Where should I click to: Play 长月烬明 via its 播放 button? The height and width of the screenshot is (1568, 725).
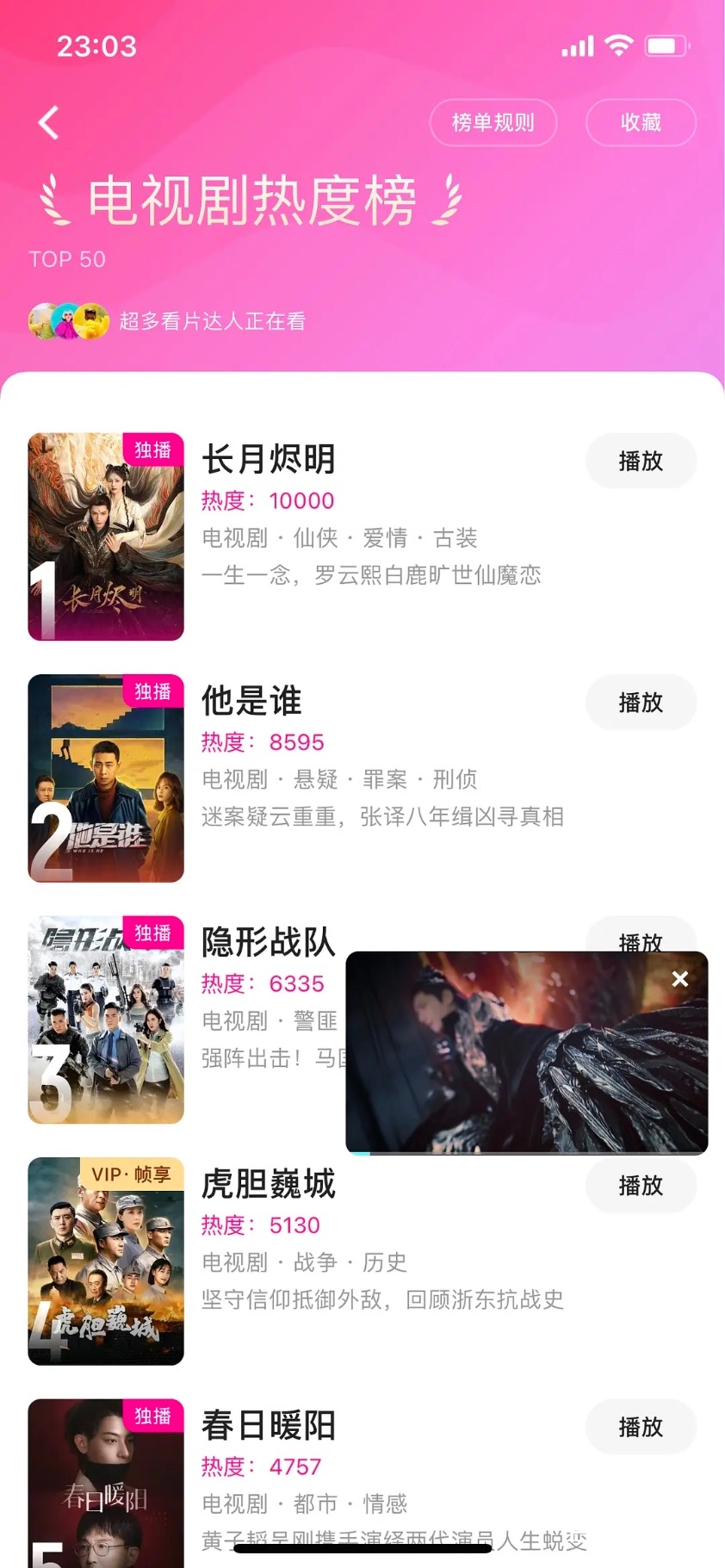coord(641,461)
